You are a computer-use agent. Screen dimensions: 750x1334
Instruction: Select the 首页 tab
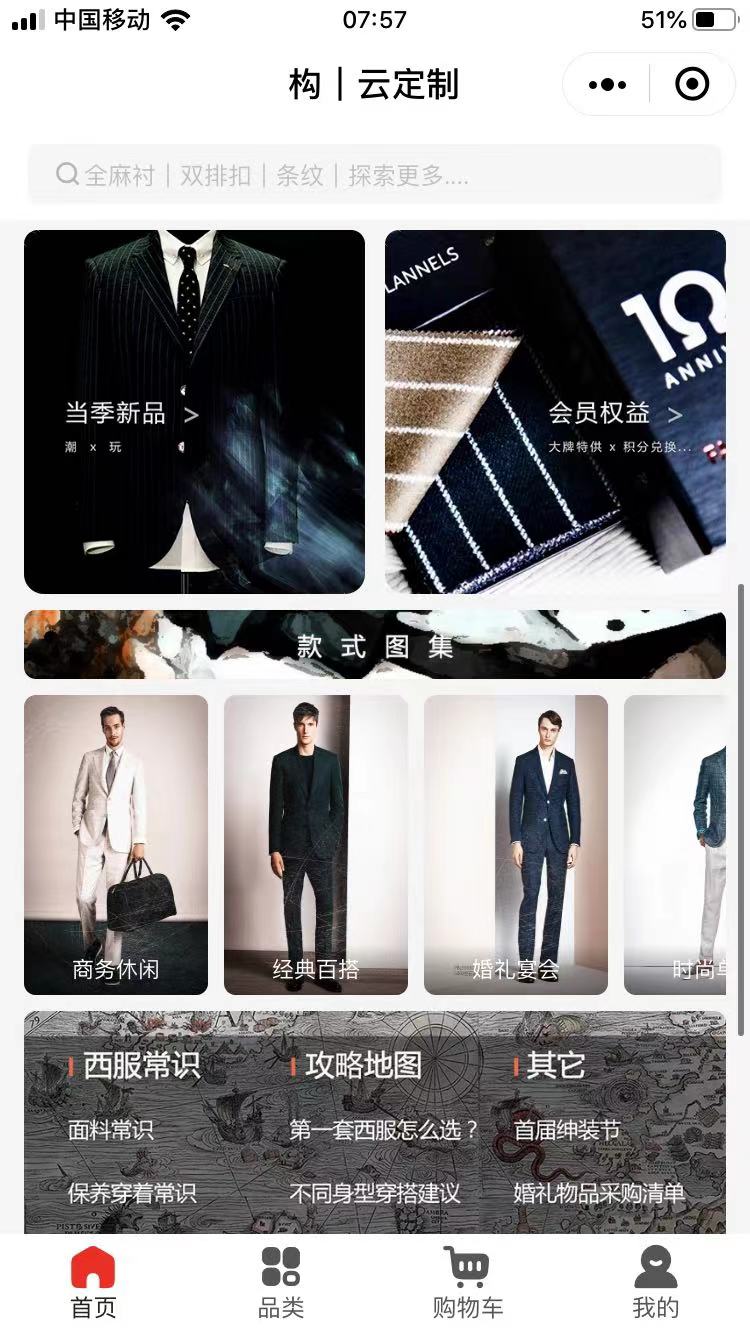pos(93,1283)
